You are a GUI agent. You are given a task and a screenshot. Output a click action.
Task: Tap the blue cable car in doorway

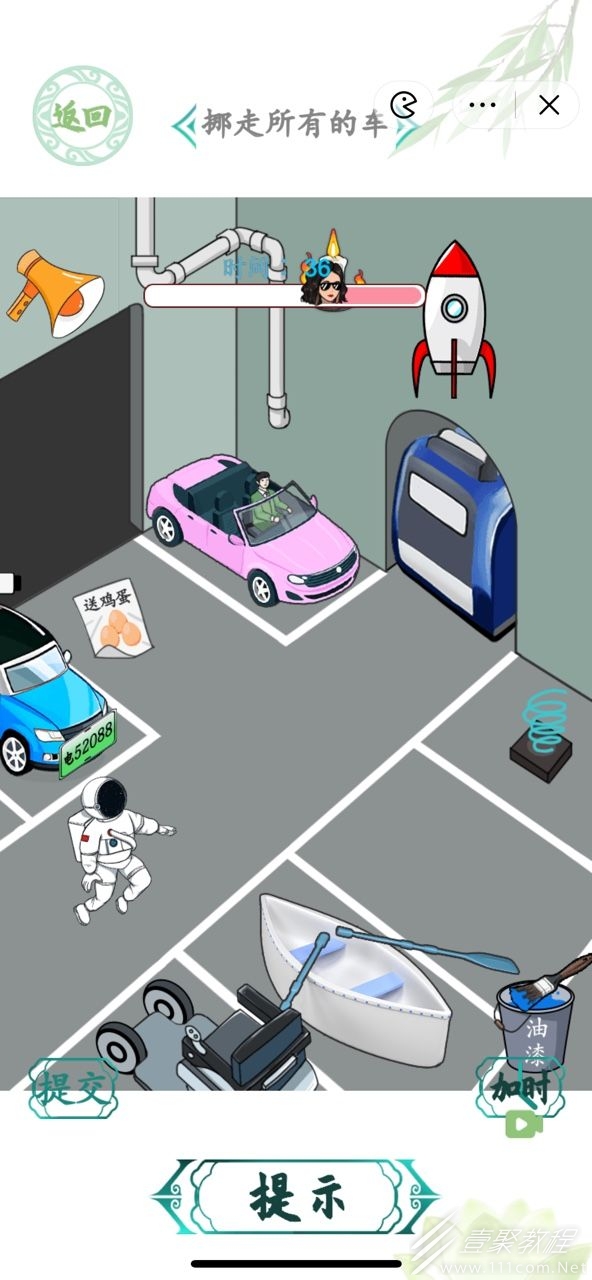(455, 530)
